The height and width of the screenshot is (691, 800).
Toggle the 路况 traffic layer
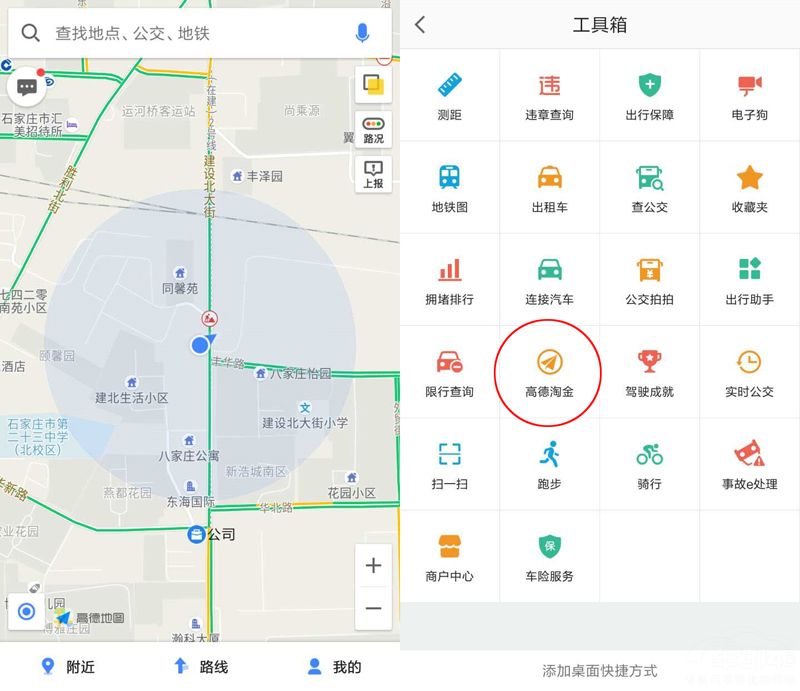[x=373, y=130]
